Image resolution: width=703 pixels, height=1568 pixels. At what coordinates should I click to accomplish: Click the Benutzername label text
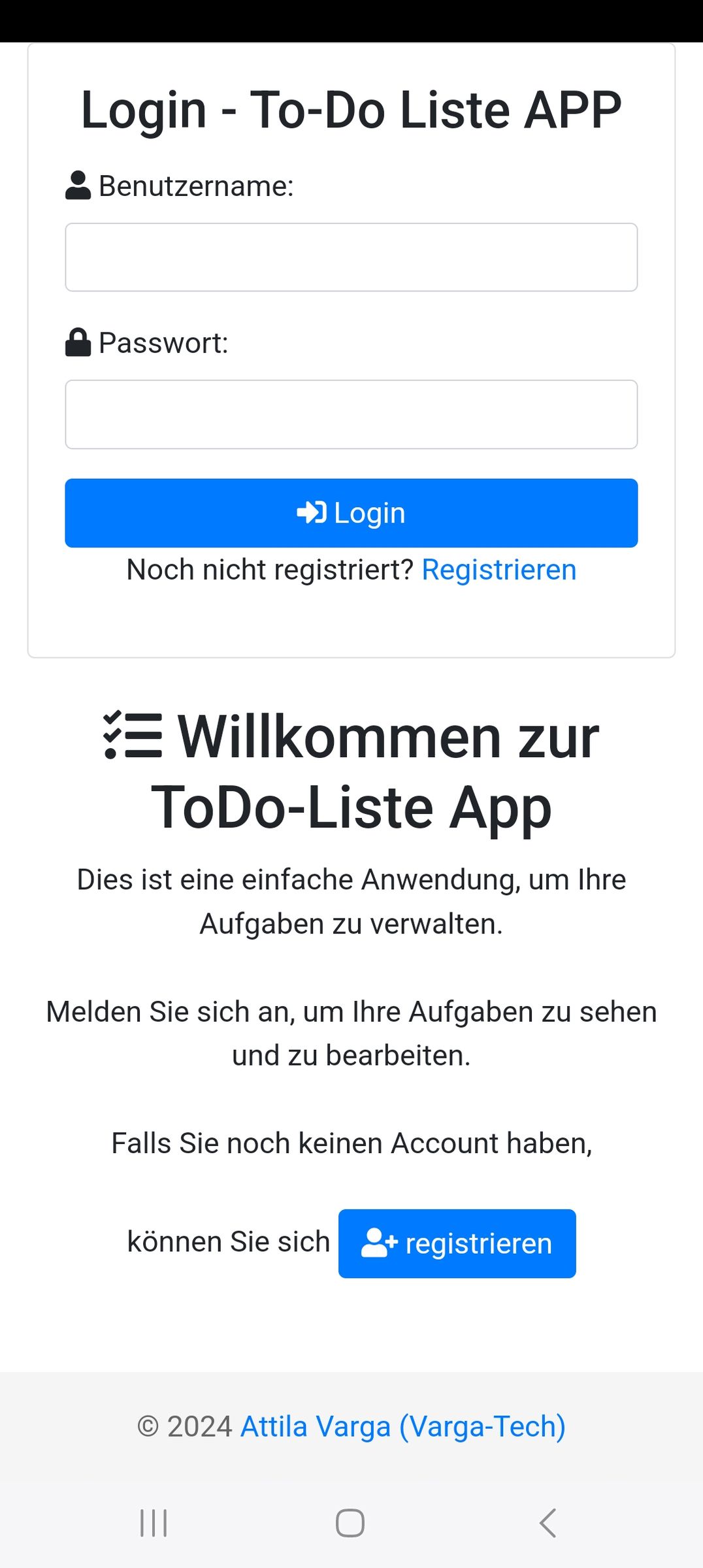195,186
